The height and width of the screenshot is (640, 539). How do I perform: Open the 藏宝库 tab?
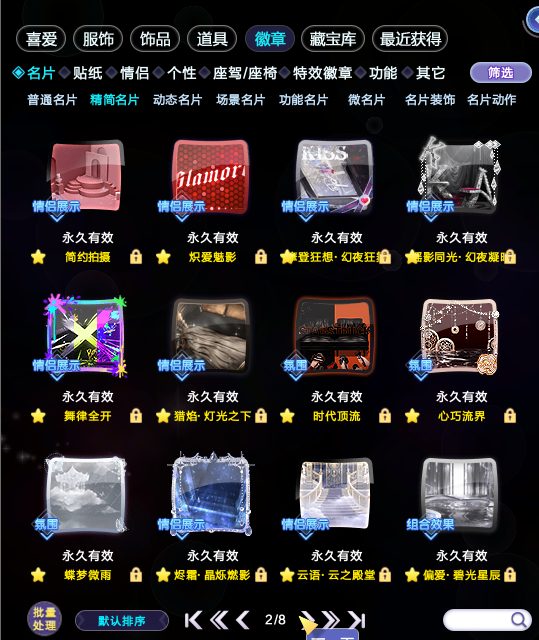[x=333, y=39]
